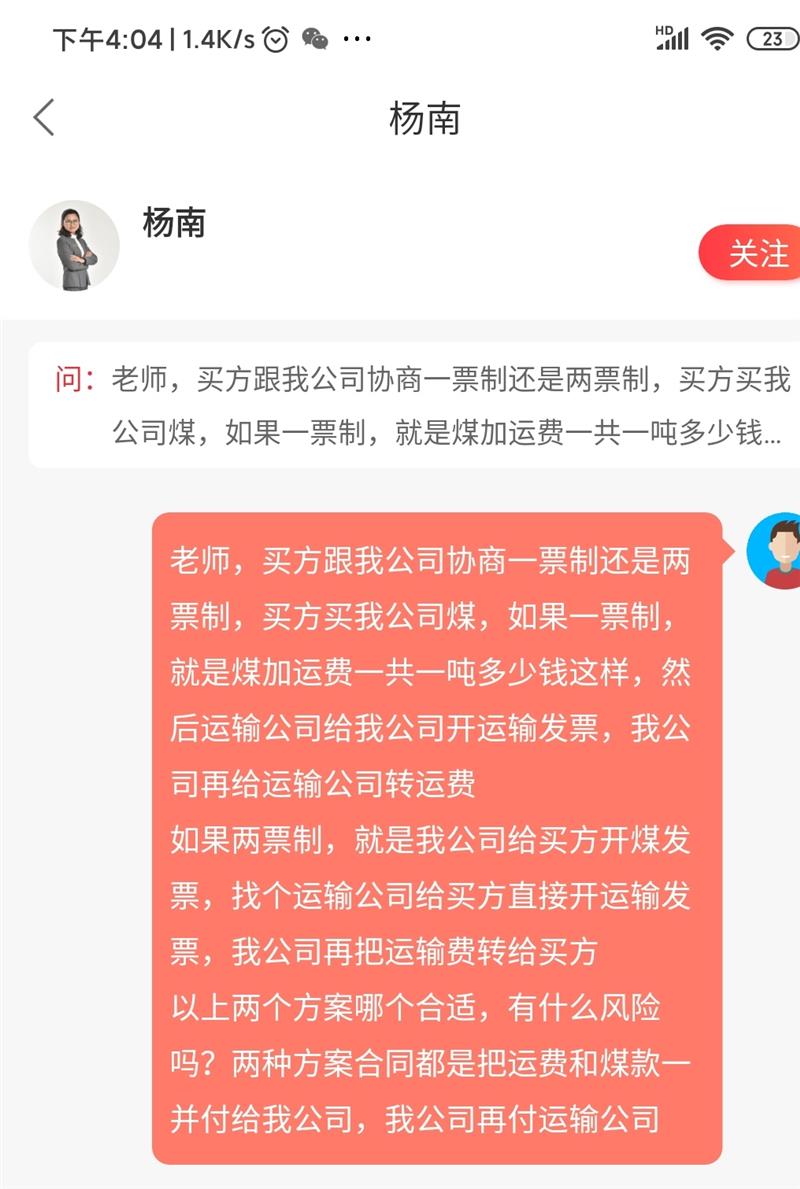Open the asker's avatar beside the message
Screen dimensions: 800x1189
pos(778,551)
